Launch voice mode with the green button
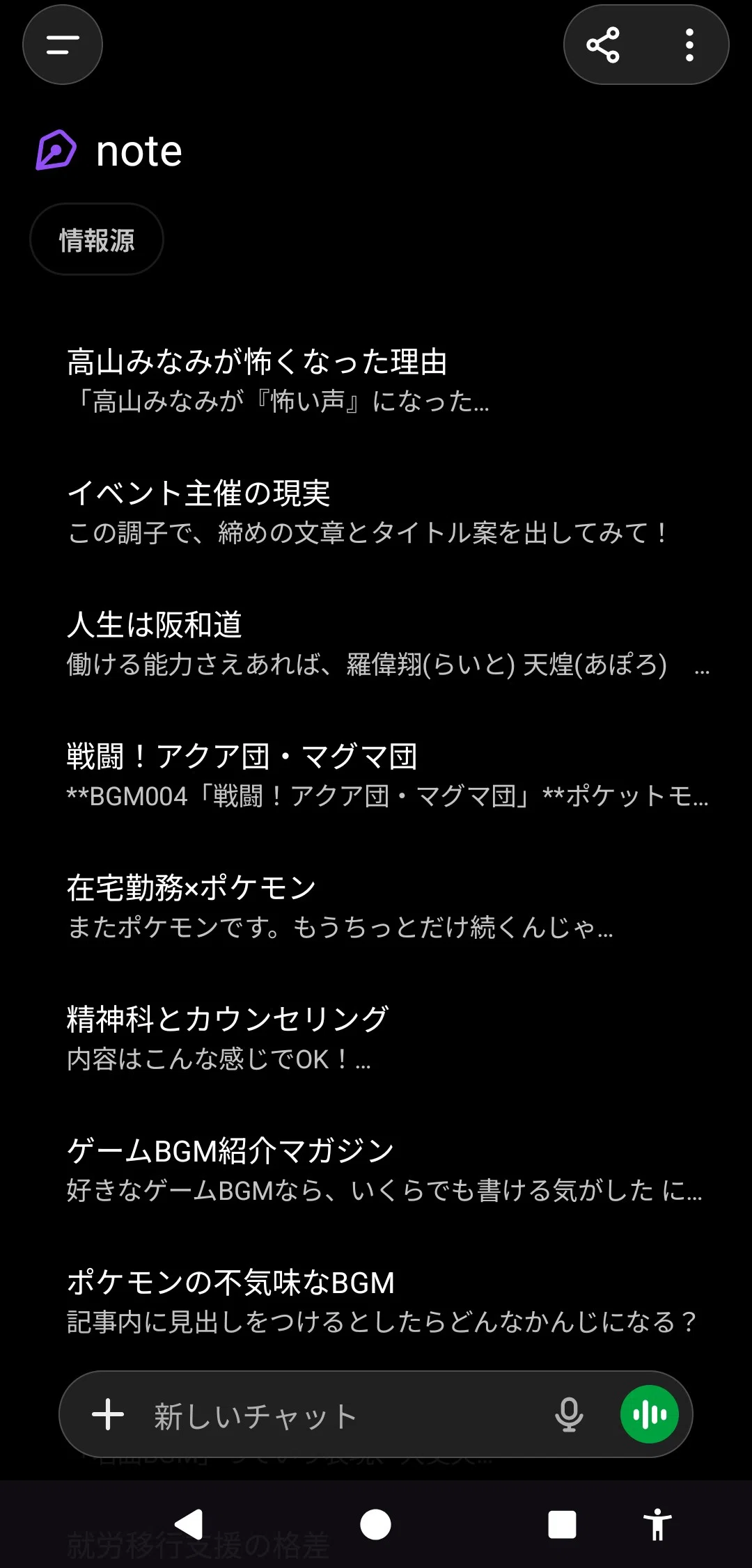The image size is (752, 1568). (649, 1415)
